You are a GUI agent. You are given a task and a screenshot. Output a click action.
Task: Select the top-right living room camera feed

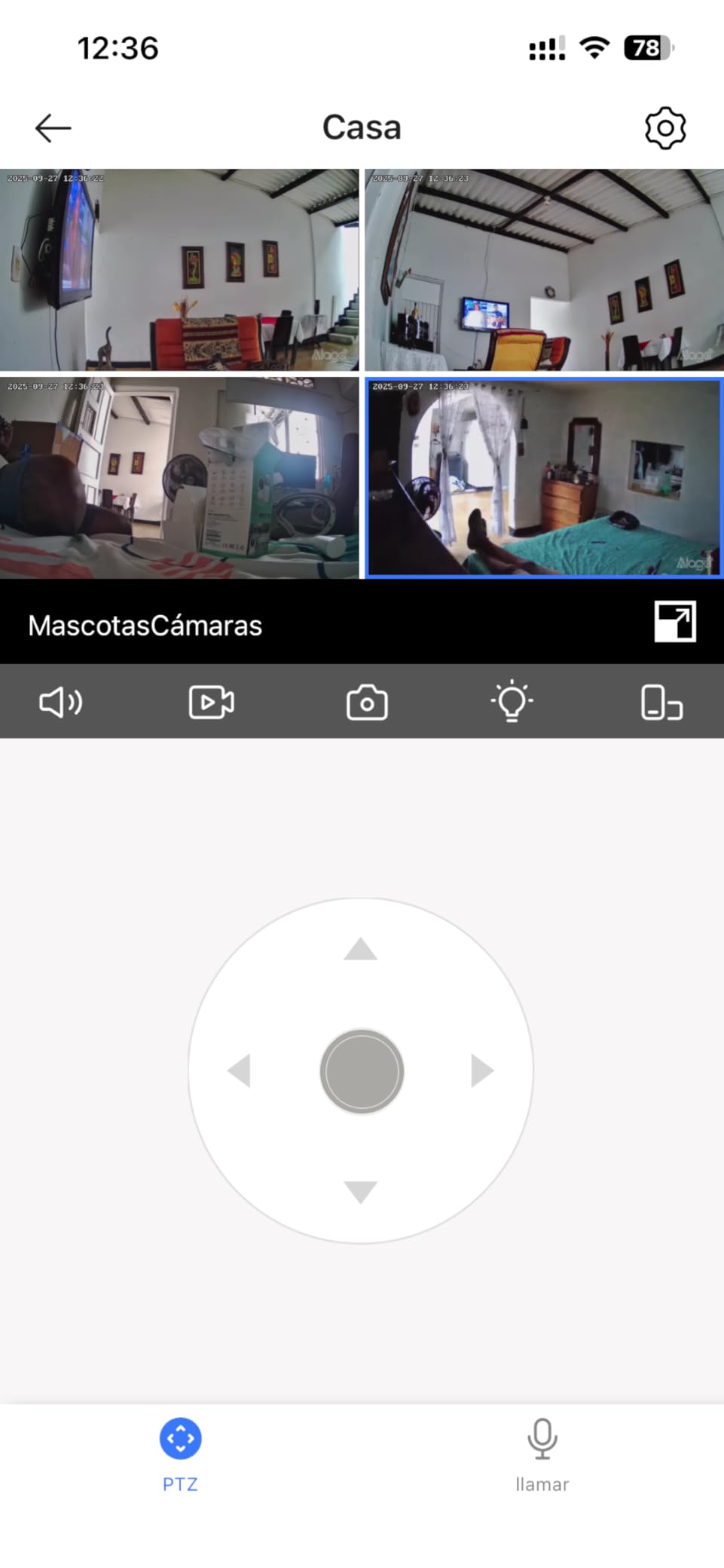pyautogui.click(x=545, y=269)
